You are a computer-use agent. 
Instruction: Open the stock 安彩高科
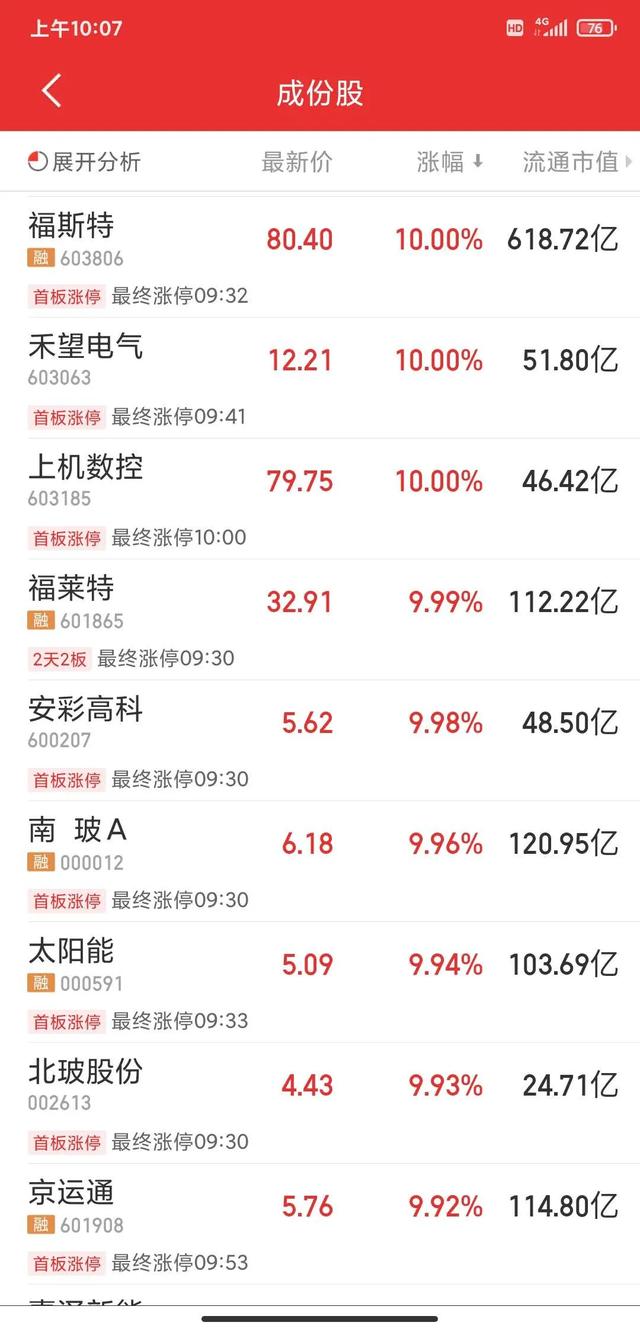[x=320, y=741]
